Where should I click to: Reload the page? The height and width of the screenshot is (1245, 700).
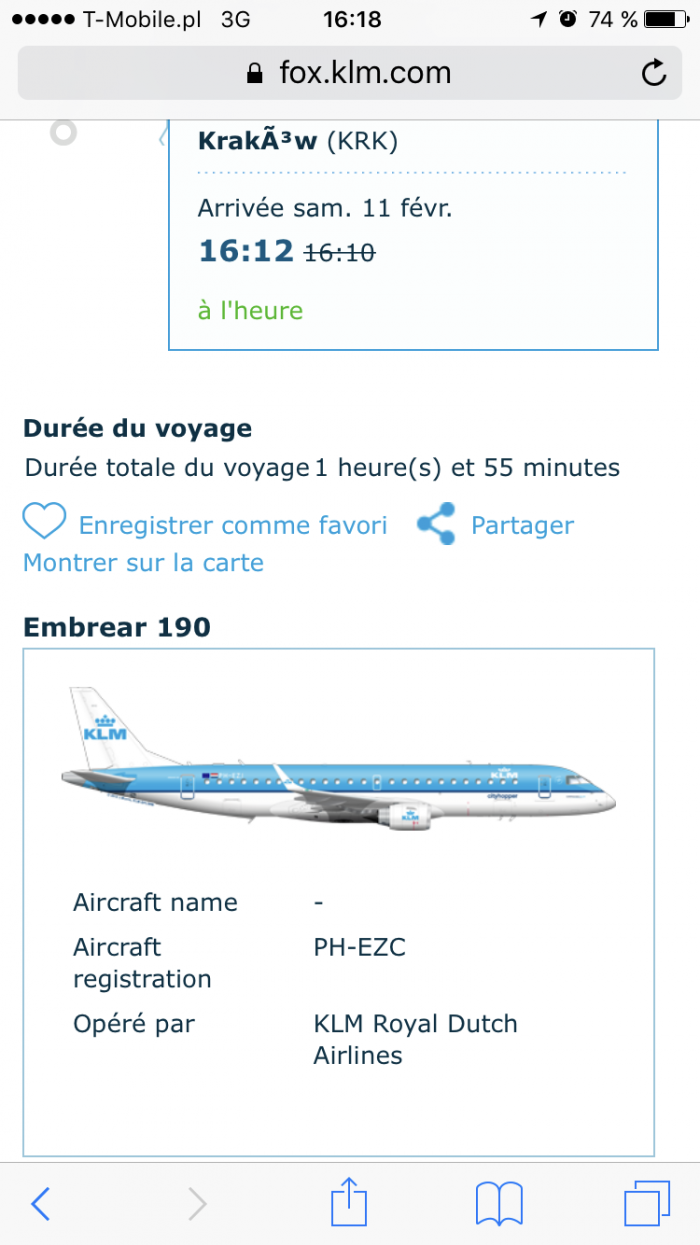[653, 73]
